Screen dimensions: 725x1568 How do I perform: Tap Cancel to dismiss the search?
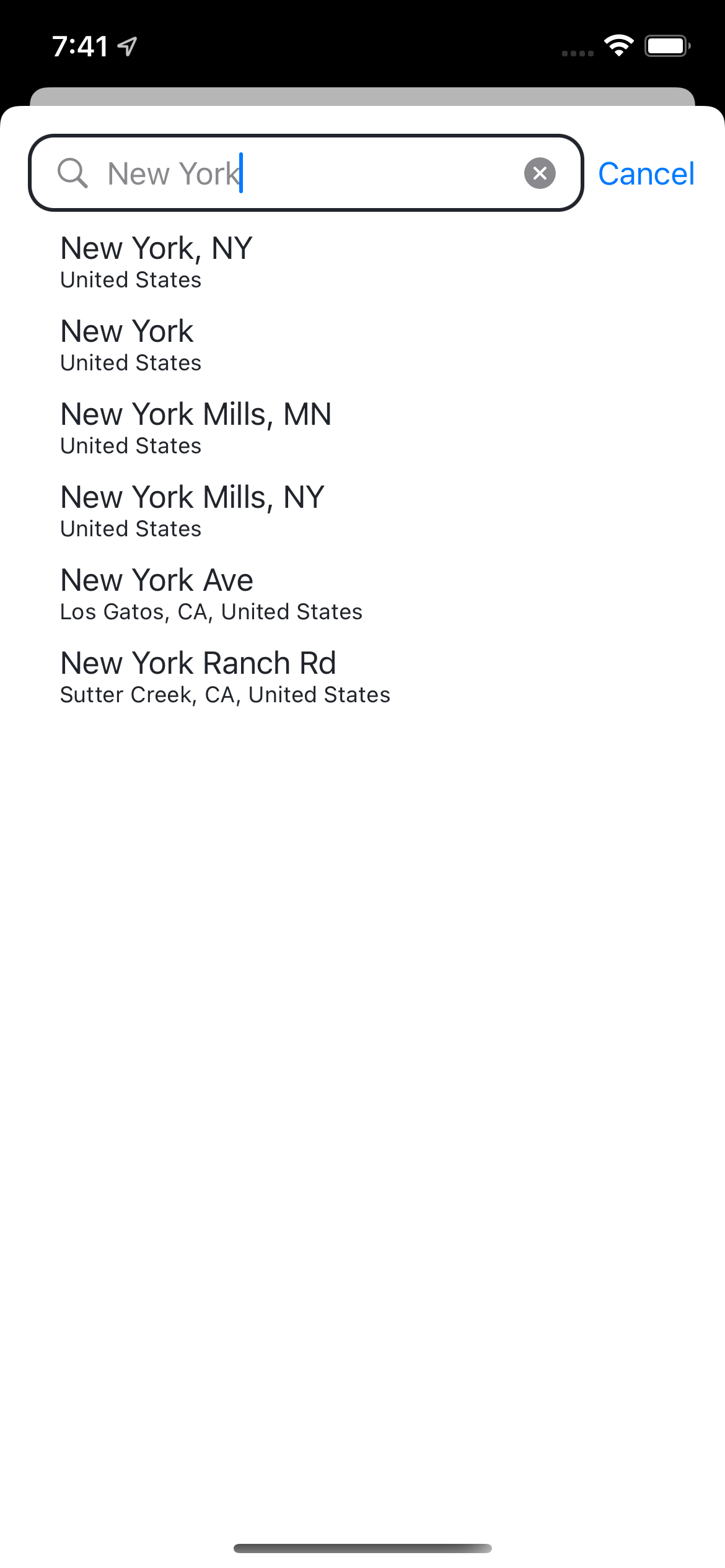click(x=646, y=173)
